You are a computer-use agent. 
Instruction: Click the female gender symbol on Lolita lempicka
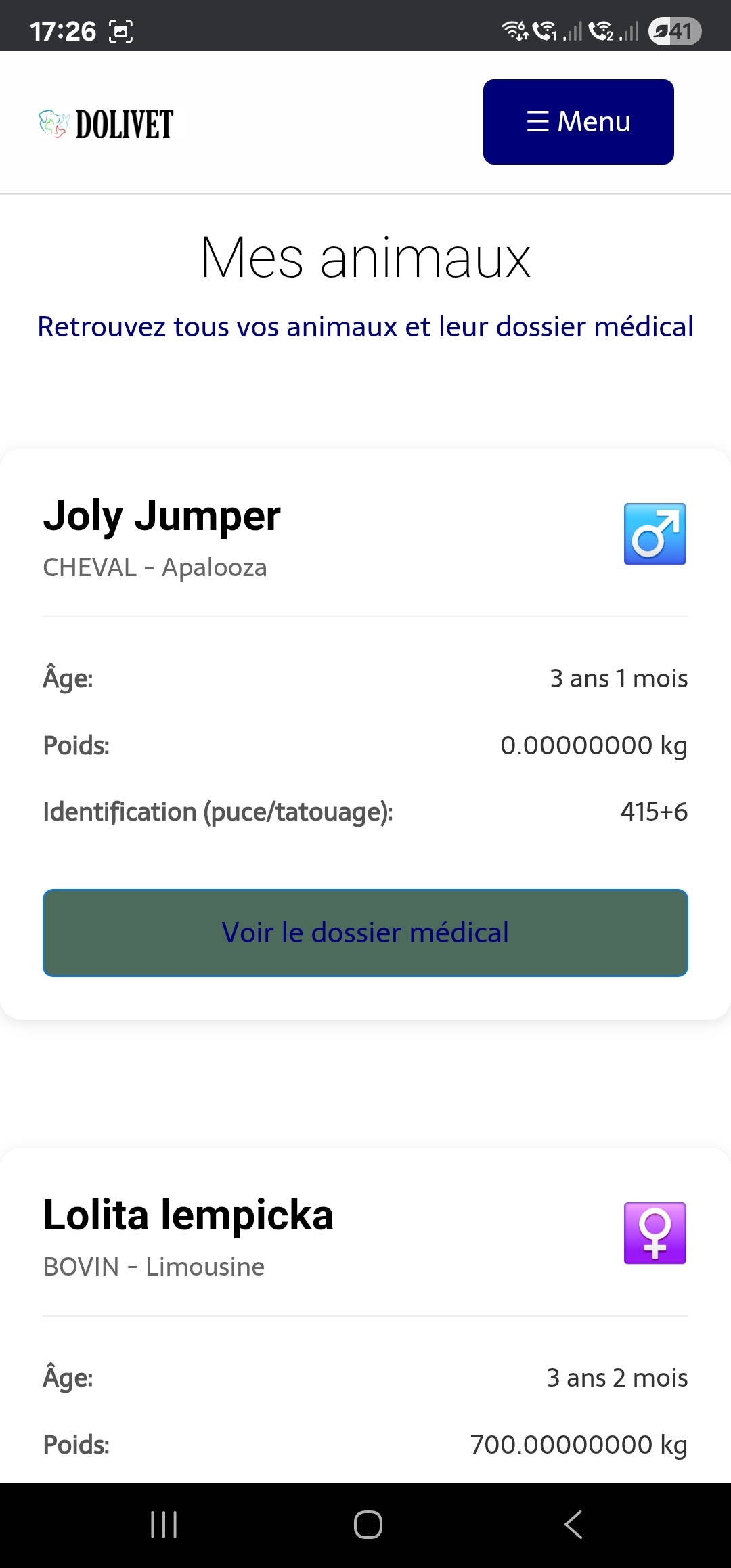[x=654, y=1234]
